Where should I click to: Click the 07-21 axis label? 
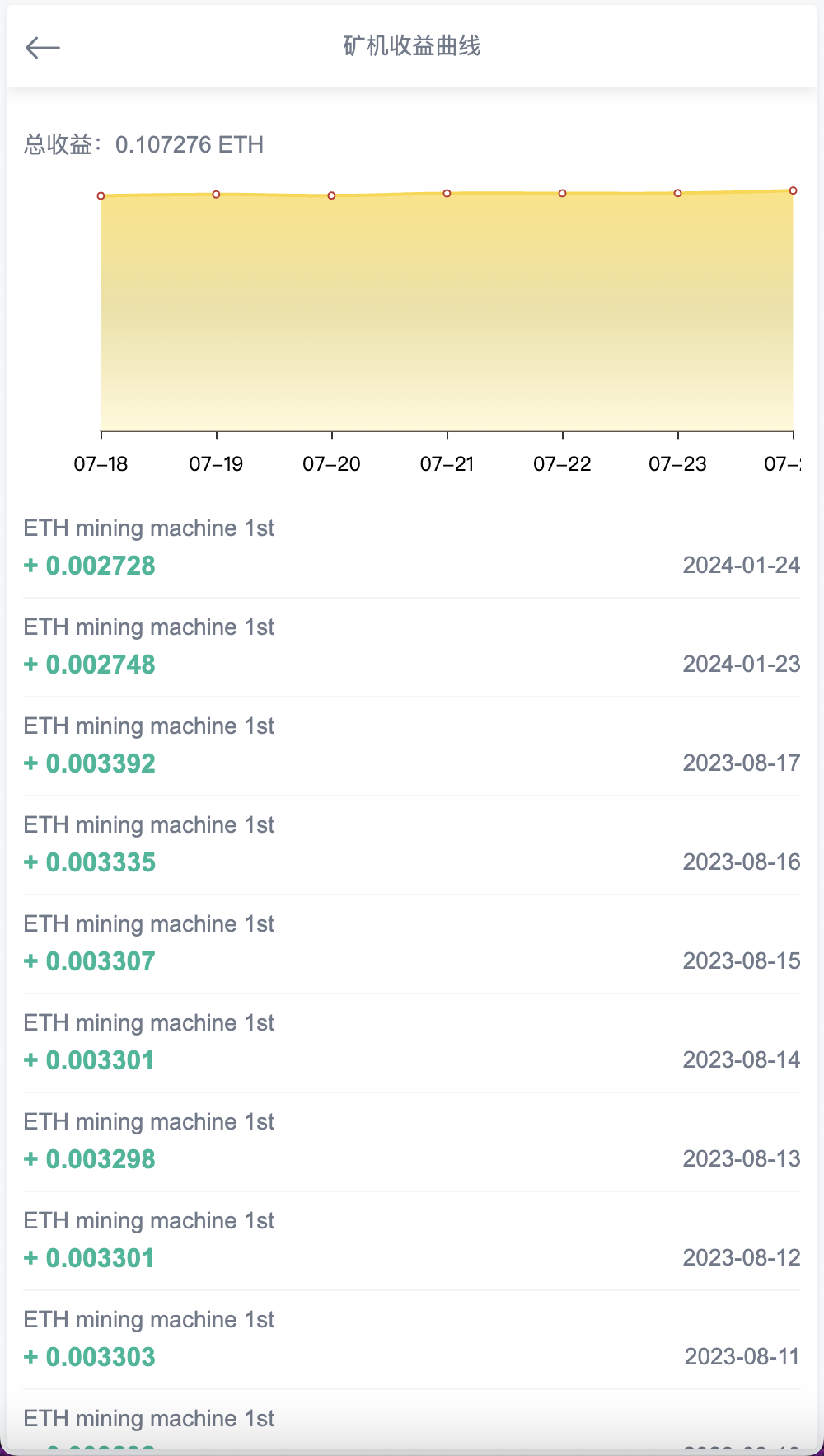447,464
